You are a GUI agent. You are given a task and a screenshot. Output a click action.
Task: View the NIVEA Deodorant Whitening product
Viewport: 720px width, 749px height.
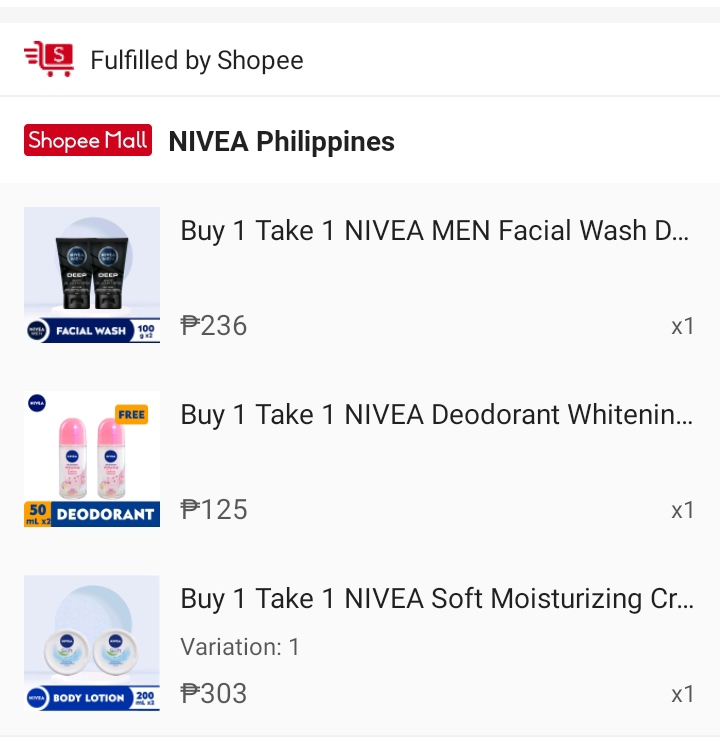pos(435,415)
